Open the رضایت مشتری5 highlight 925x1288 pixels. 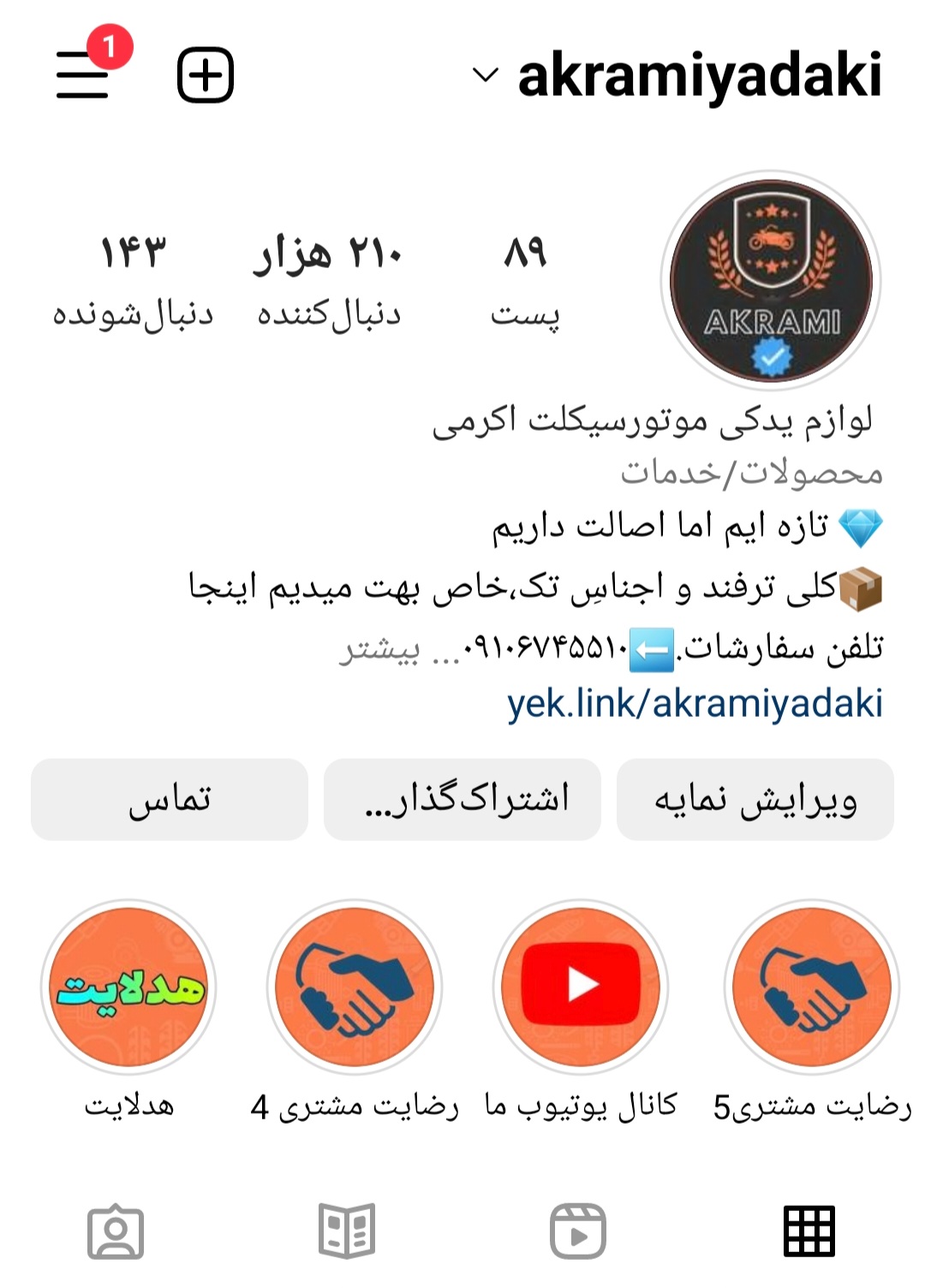click(811, 987)
